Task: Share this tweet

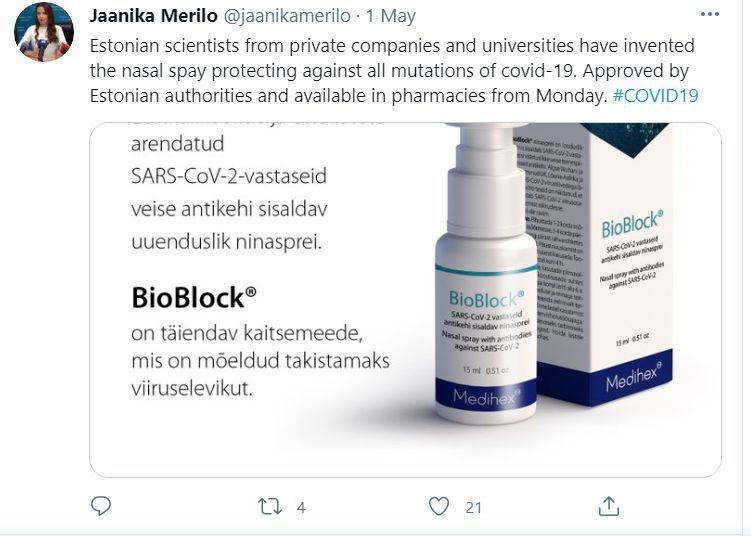Action: click(x=608, y=506)
